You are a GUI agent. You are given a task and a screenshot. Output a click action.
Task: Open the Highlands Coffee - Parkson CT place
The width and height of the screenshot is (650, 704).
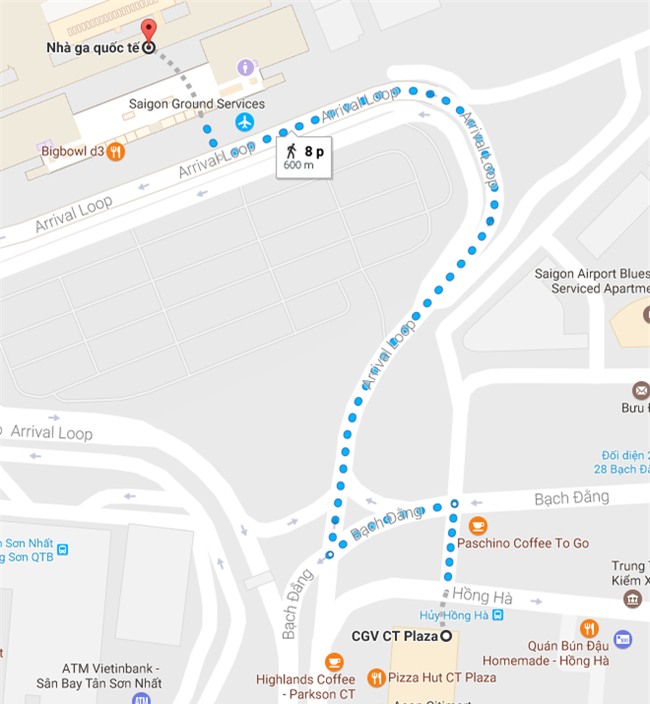(334, 662)
